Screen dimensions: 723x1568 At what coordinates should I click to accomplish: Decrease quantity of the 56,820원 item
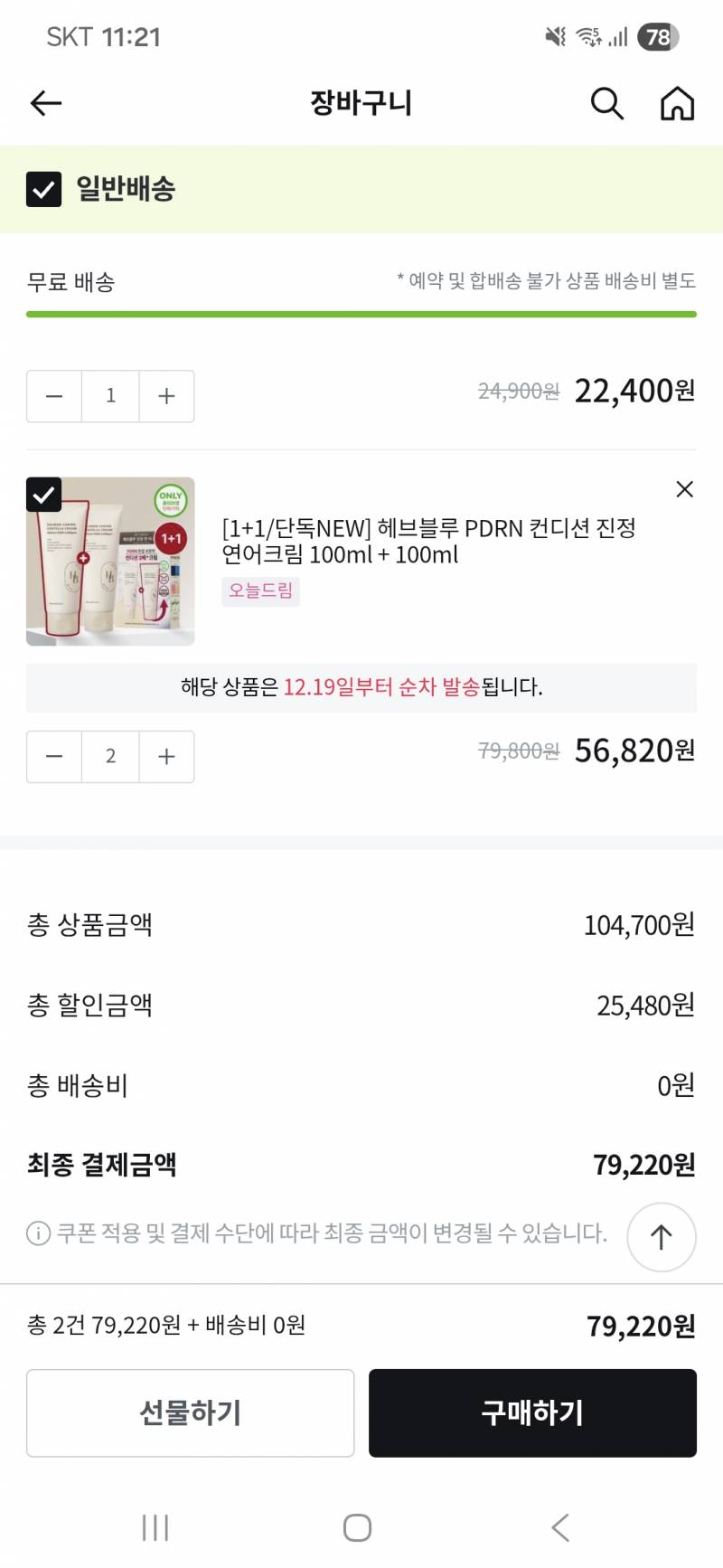[x=54, y=756]
